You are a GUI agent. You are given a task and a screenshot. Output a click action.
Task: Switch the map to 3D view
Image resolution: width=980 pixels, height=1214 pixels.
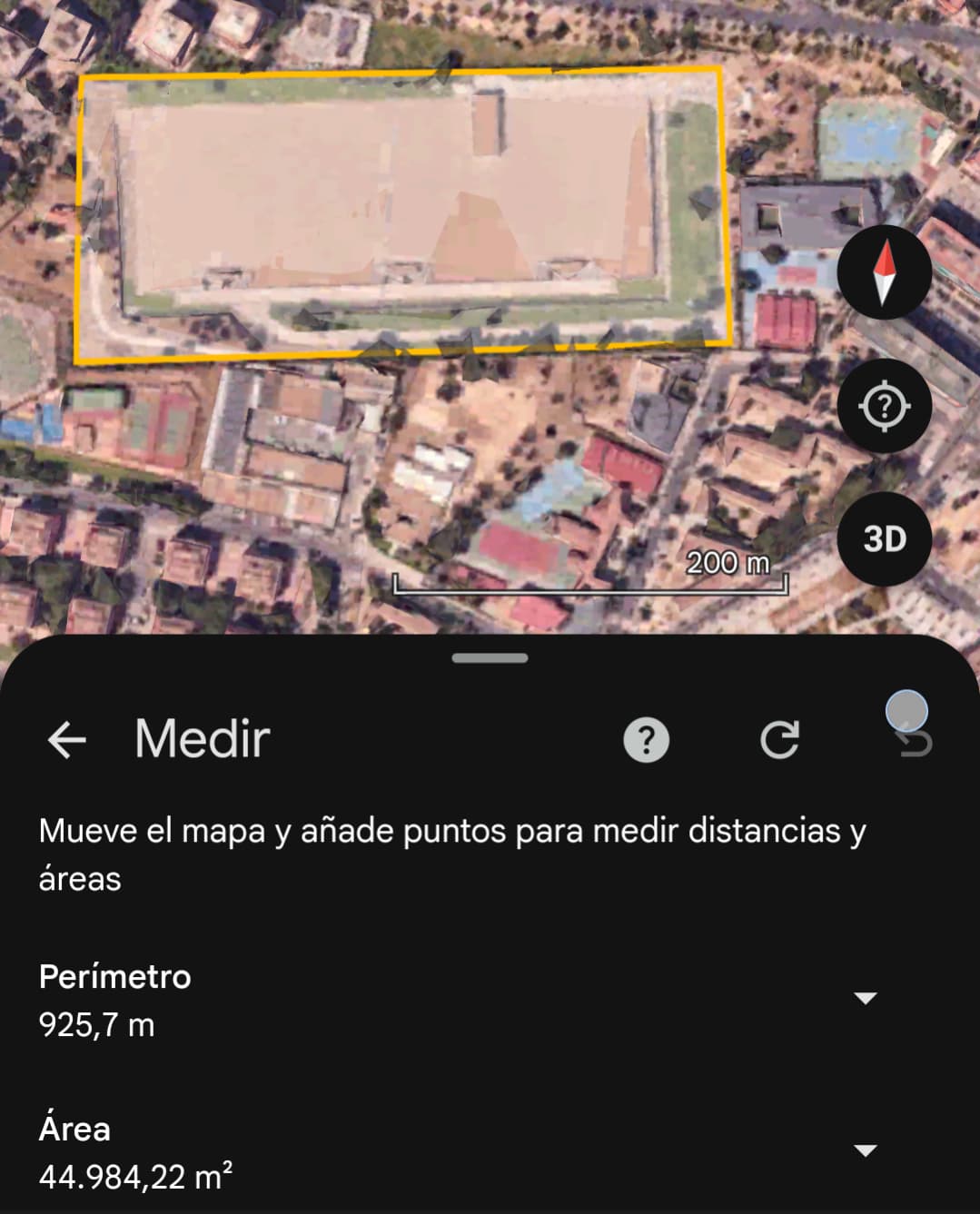(884, 539)
